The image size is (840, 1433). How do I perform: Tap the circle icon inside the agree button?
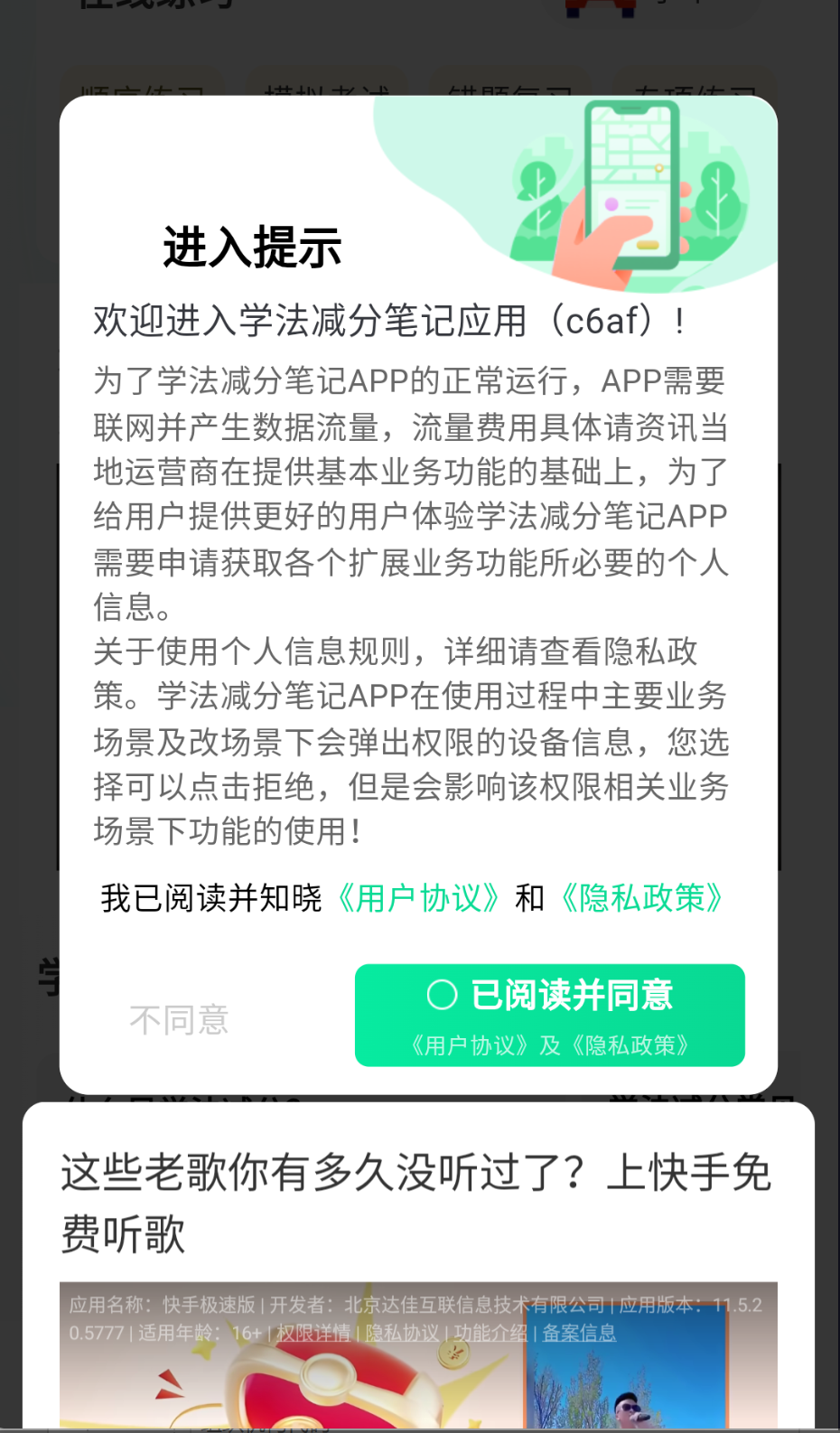pos(441,996)
